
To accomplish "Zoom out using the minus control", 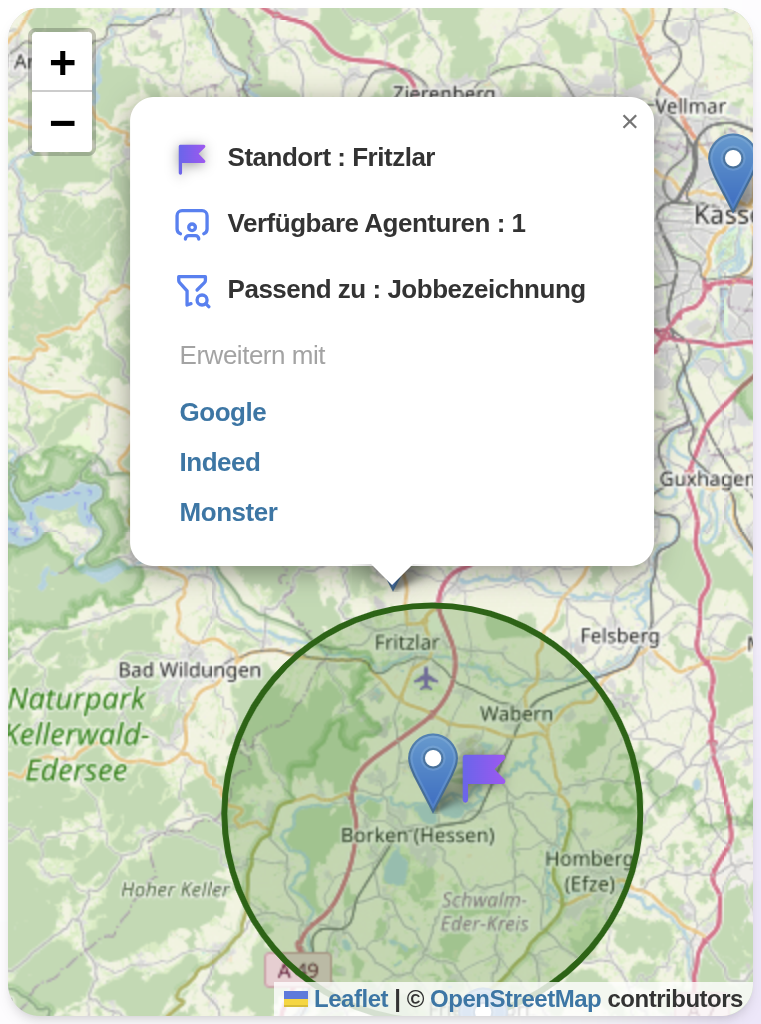I will tap(62, 122).
